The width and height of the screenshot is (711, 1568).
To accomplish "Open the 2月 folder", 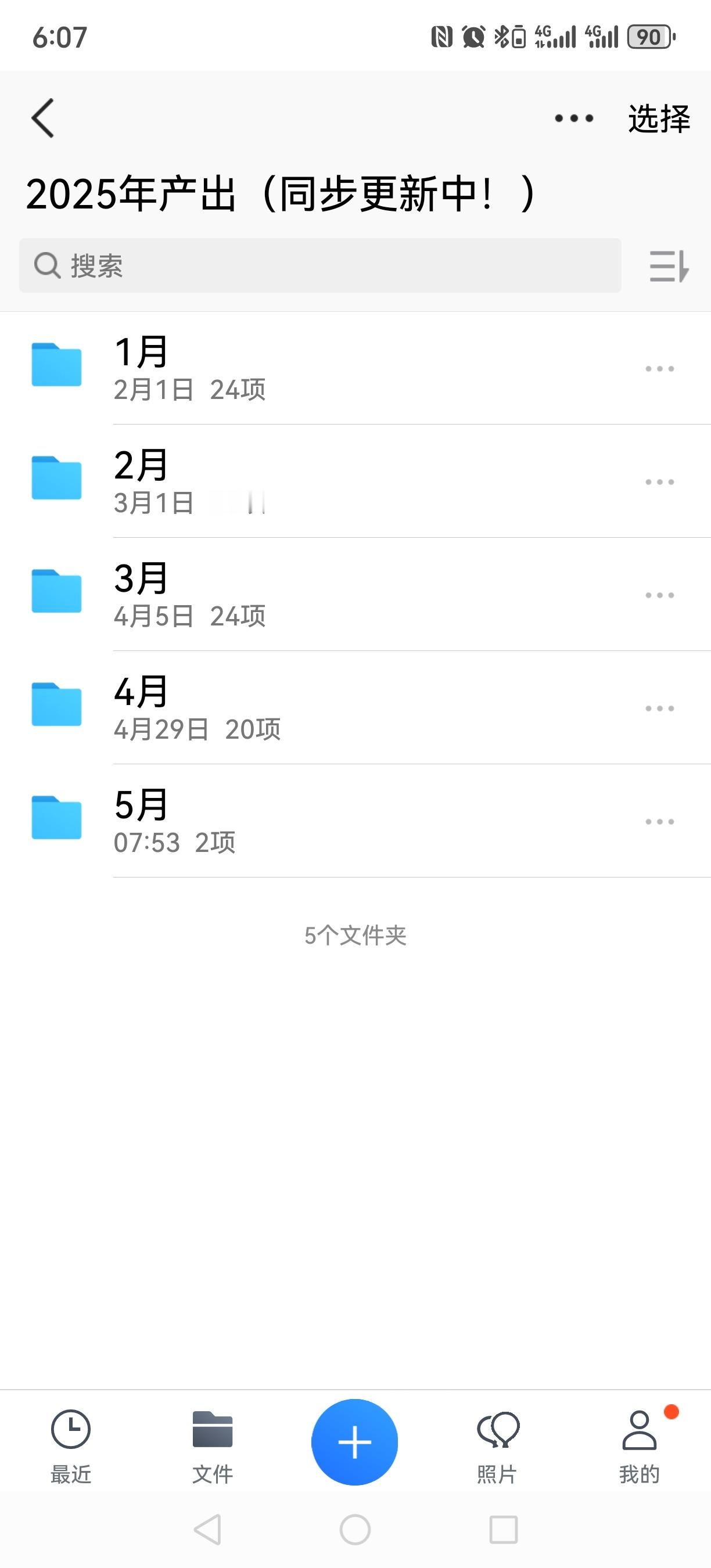I will (355, 481).
